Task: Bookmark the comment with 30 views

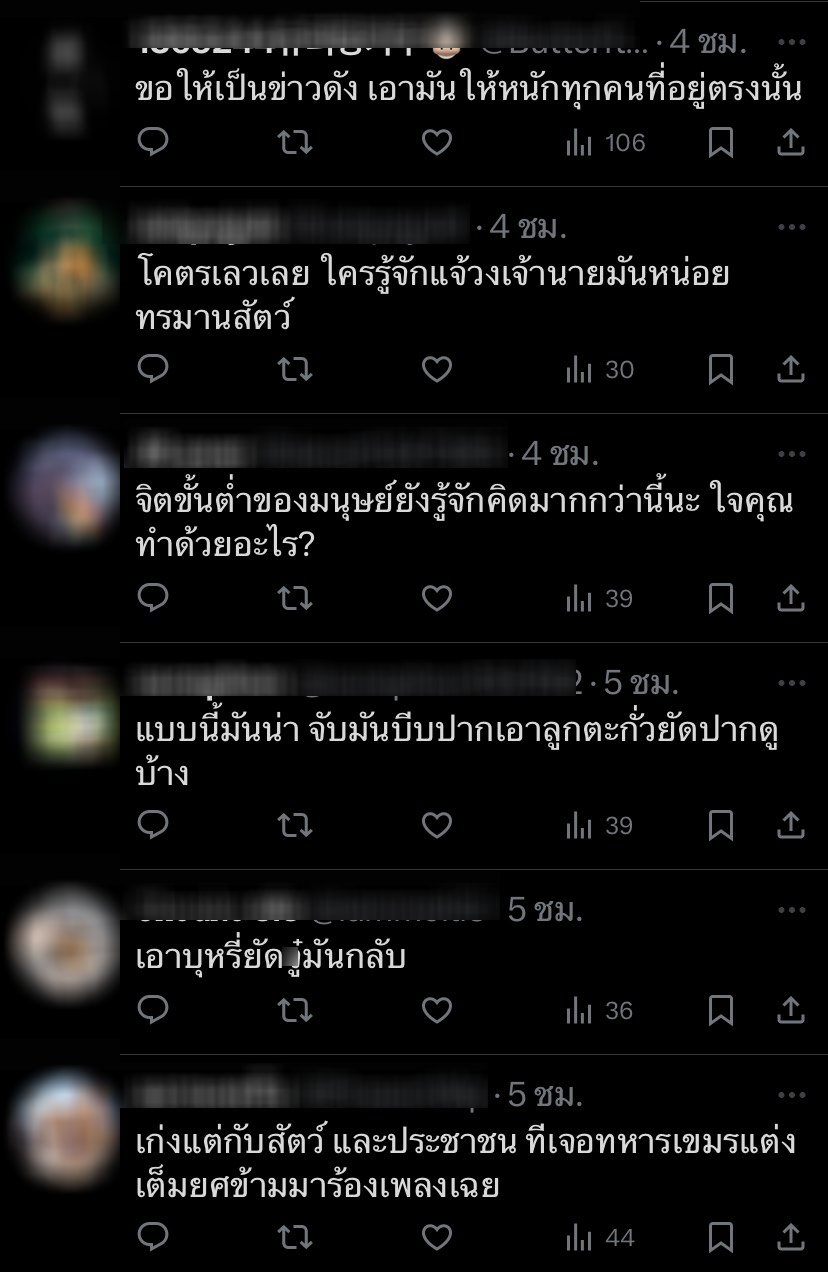Action: point(720,370)
